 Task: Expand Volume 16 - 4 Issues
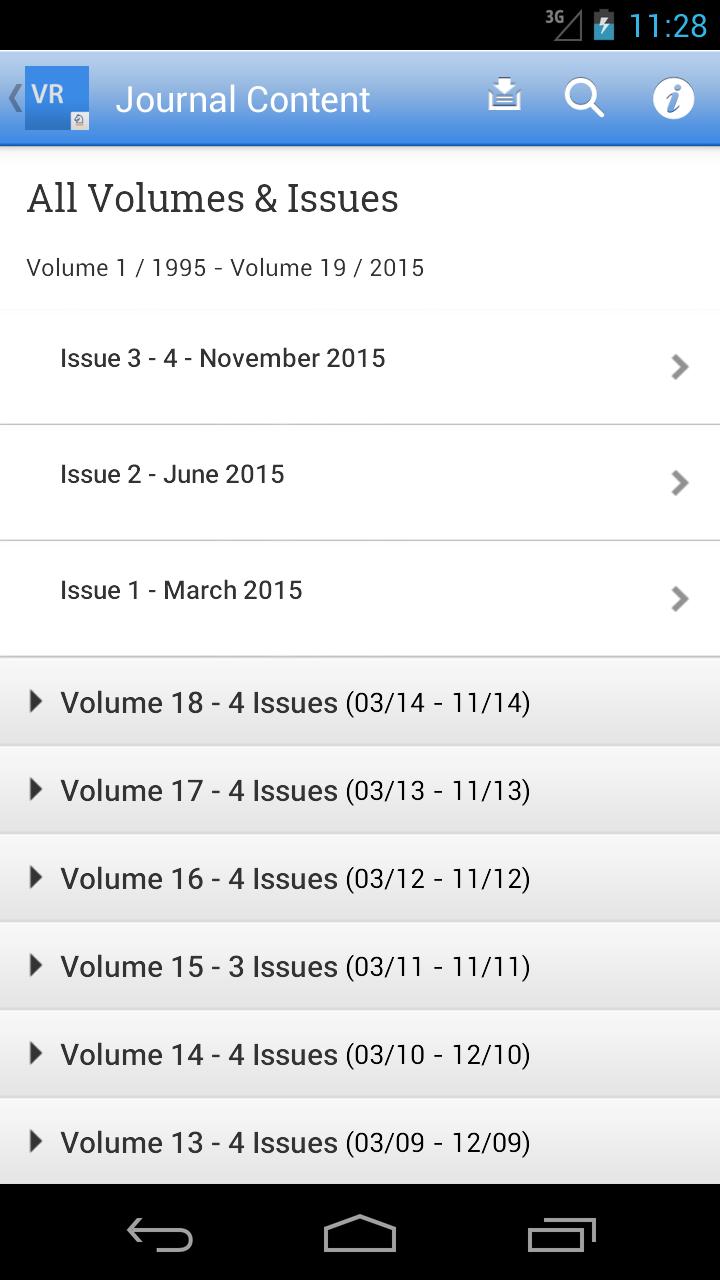360,878
